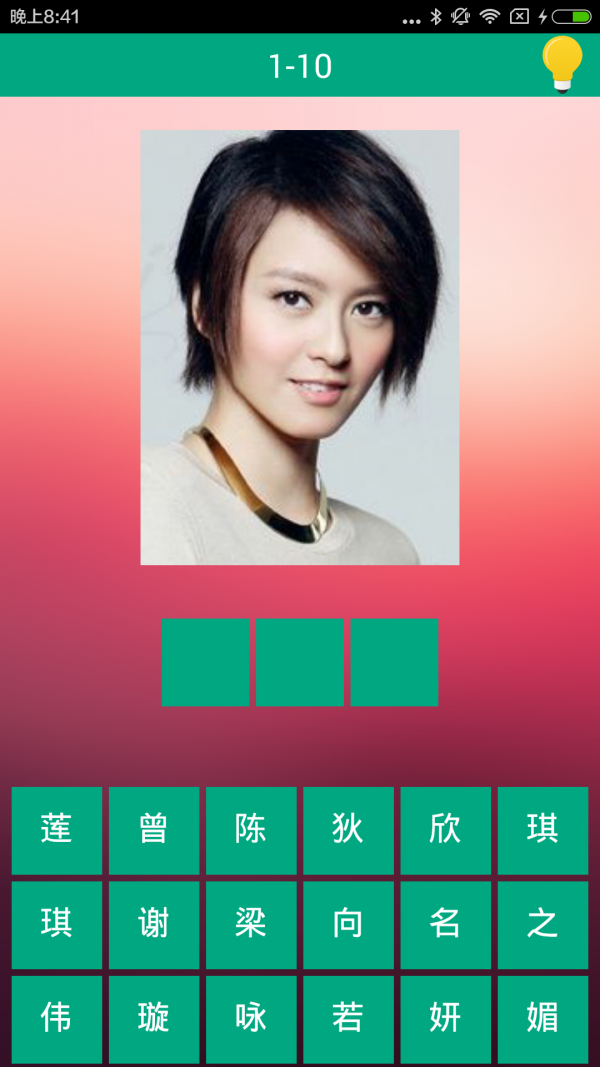Choose the character 曾
Viewport: 600px width, 1067px height.
pyautogui.click(x=154, y=830)
